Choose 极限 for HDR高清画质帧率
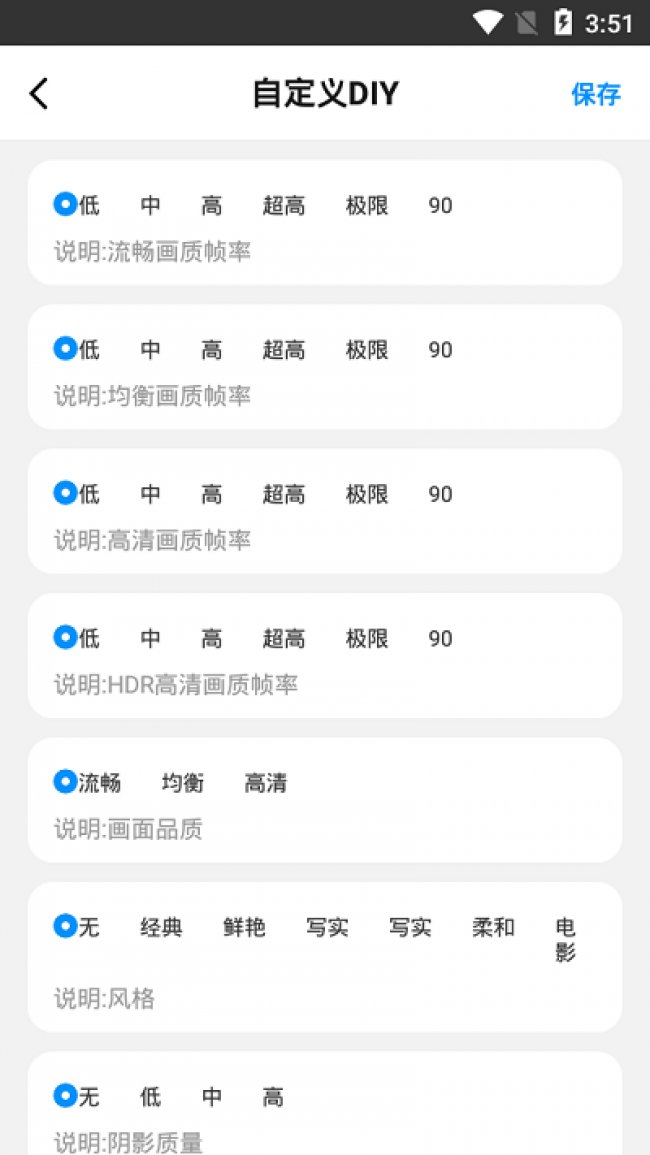This screenshot has width=650, height=1155. 367,638
